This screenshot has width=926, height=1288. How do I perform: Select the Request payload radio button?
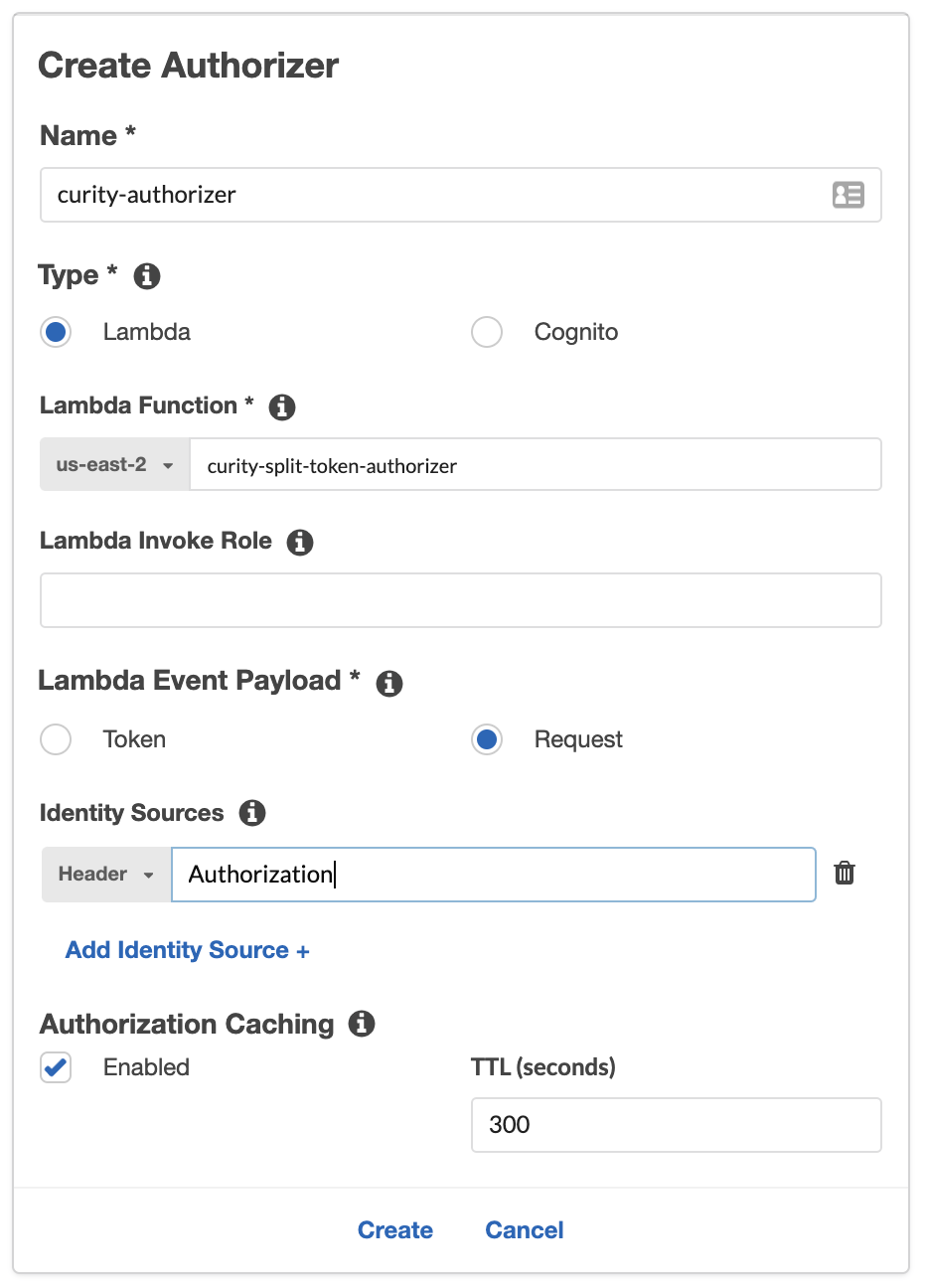pyautogui.click(x=487, y=739)
